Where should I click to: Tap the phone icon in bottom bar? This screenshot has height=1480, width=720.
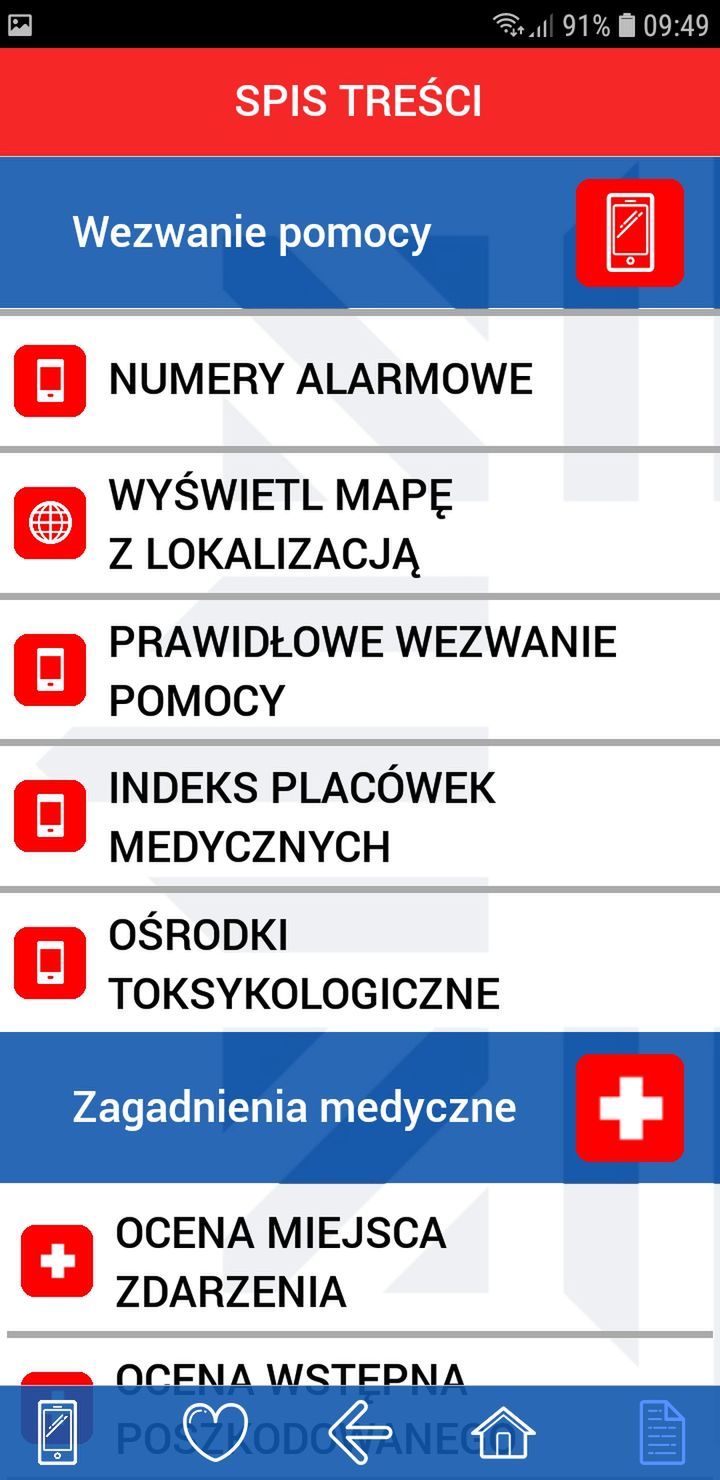57,1433
